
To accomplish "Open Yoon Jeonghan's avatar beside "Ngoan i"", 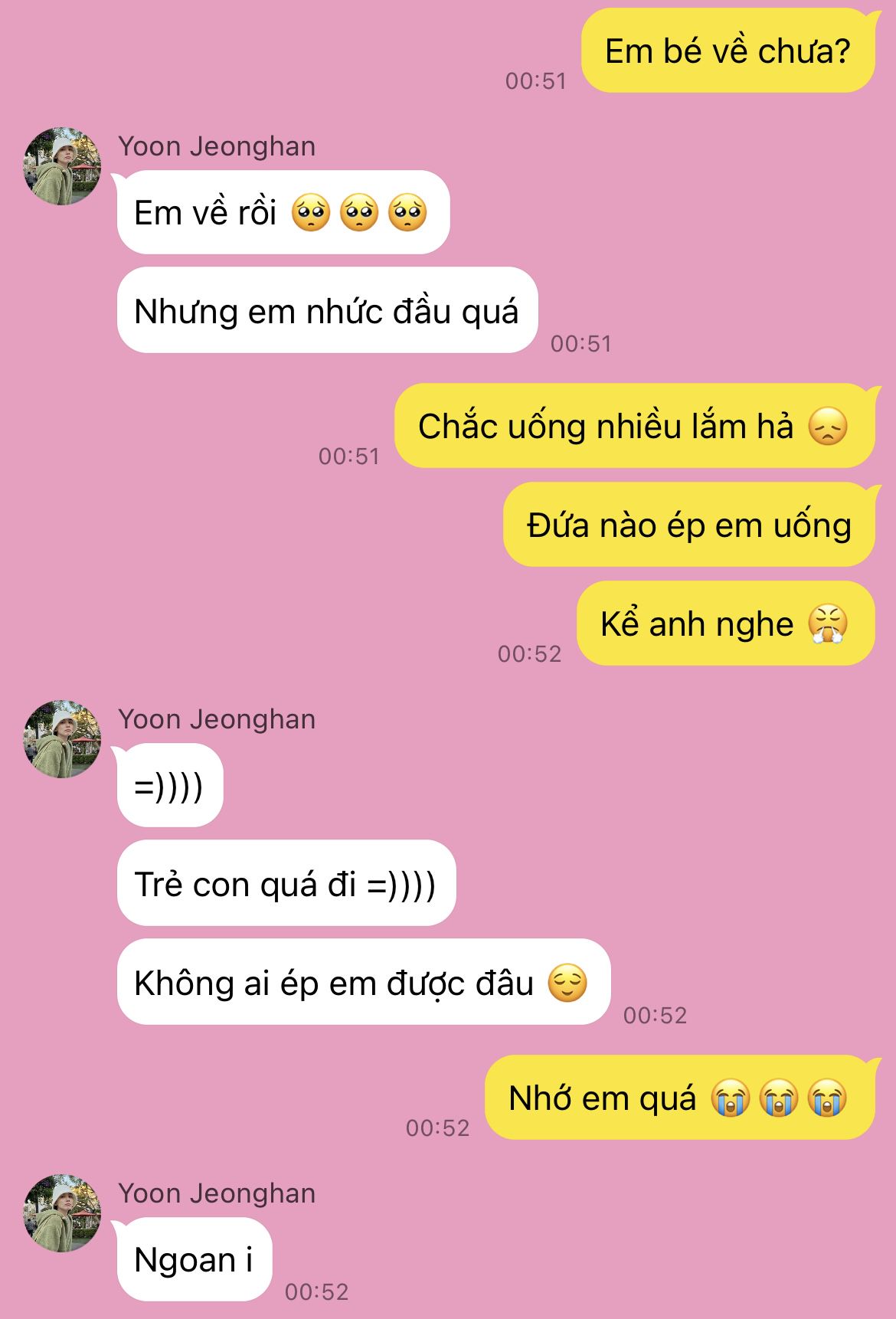I will (x=62, y=1213).
